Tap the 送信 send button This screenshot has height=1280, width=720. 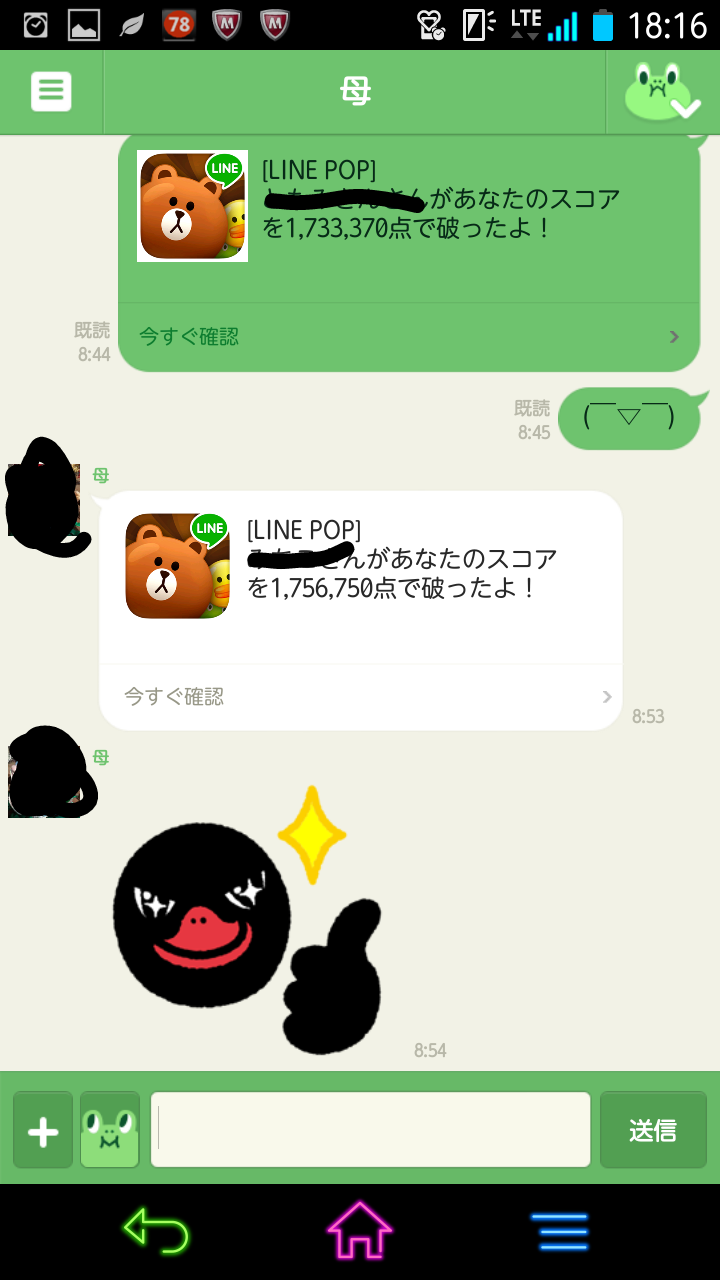(653, 1130)
